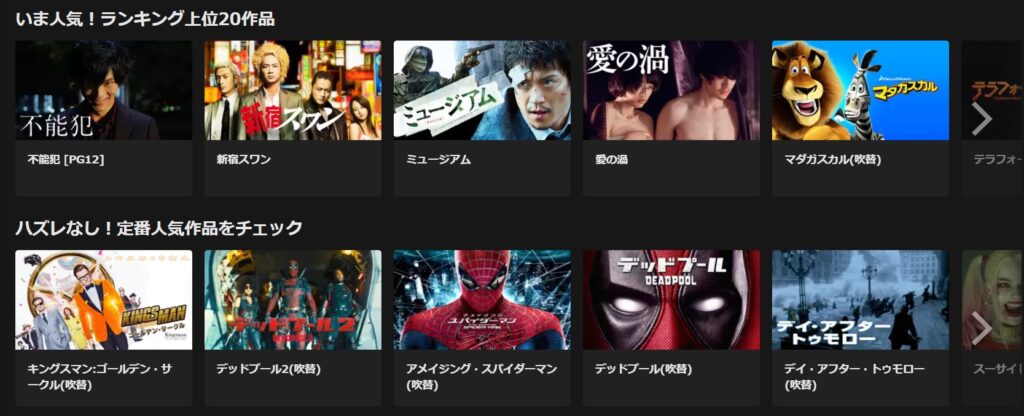This screenshot has width=1024, height=416.
Task: Open the 新宿スワン movie card
Action: (292, 92)
